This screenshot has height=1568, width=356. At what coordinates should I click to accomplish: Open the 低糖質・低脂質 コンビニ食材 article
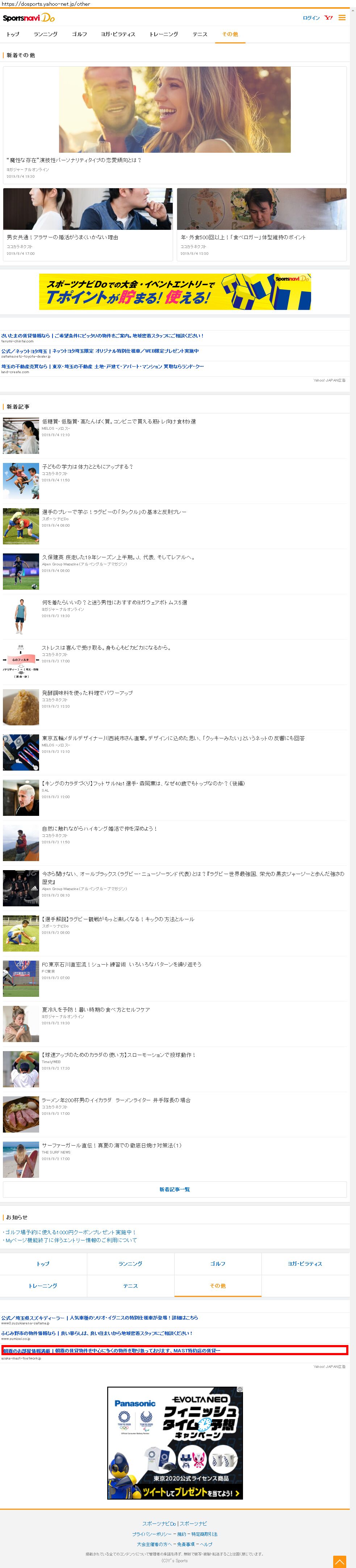point(175,436)
